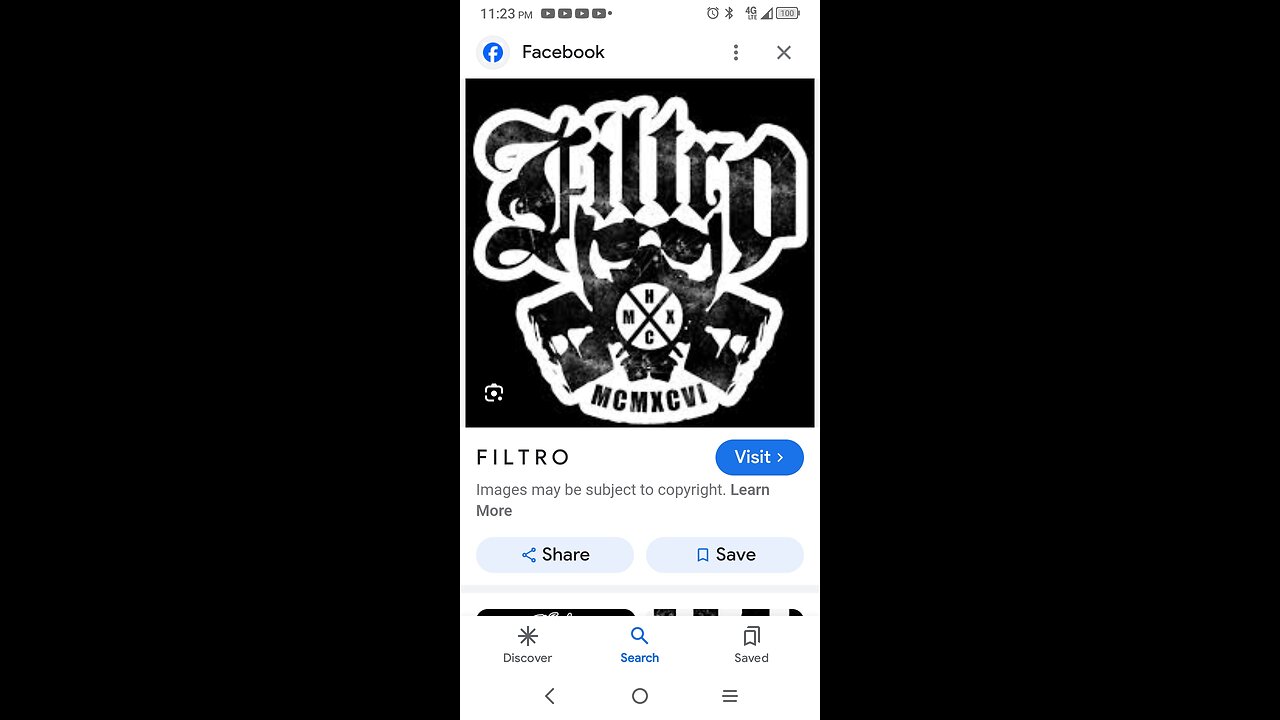Close the image preview
This screenshot has width=1280, height=720.
click(784, 52)
